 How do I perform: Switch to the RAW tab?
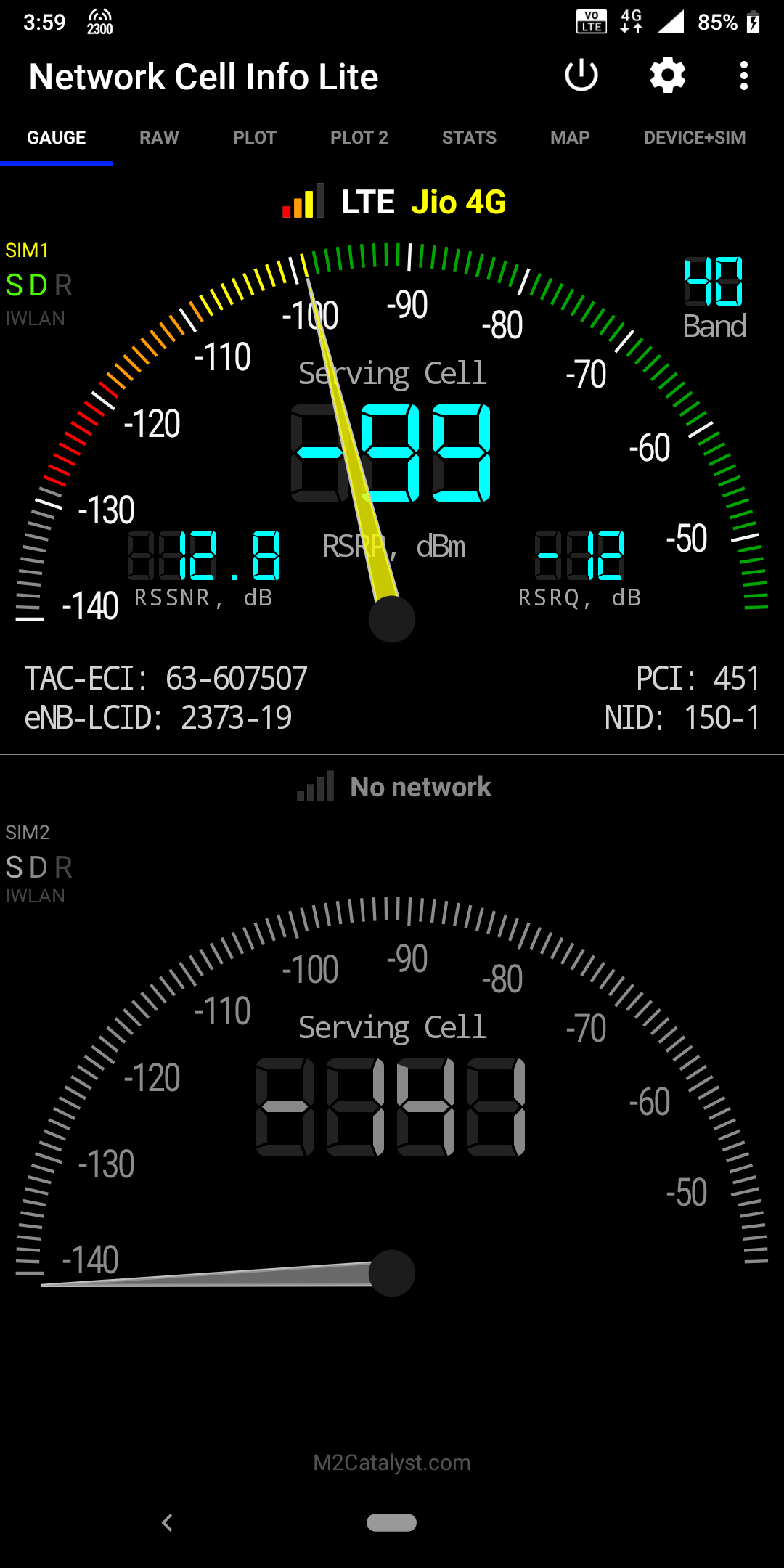coord(159,138)
